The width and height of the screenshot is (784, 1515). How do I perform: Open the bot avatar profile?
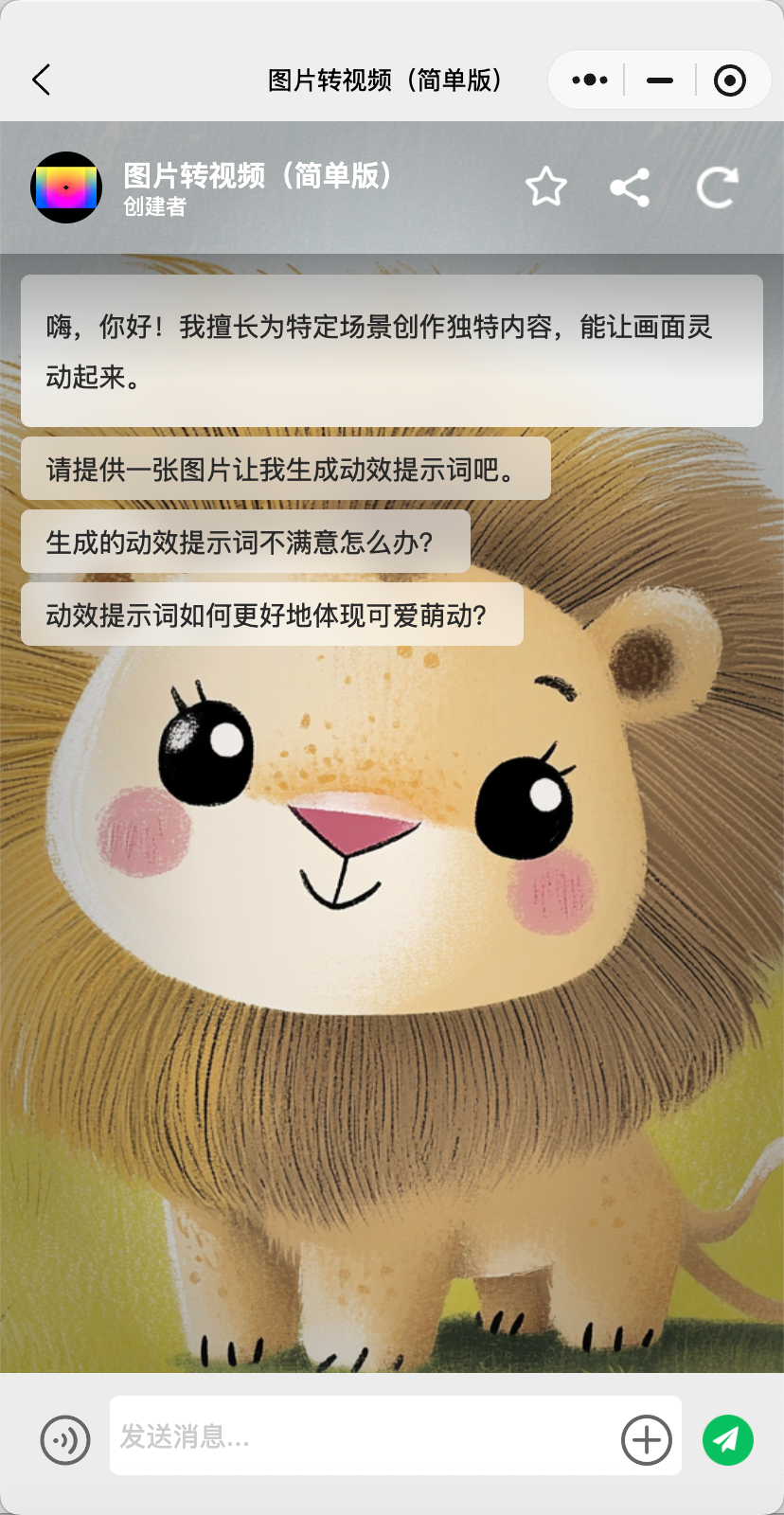point(66,187)
